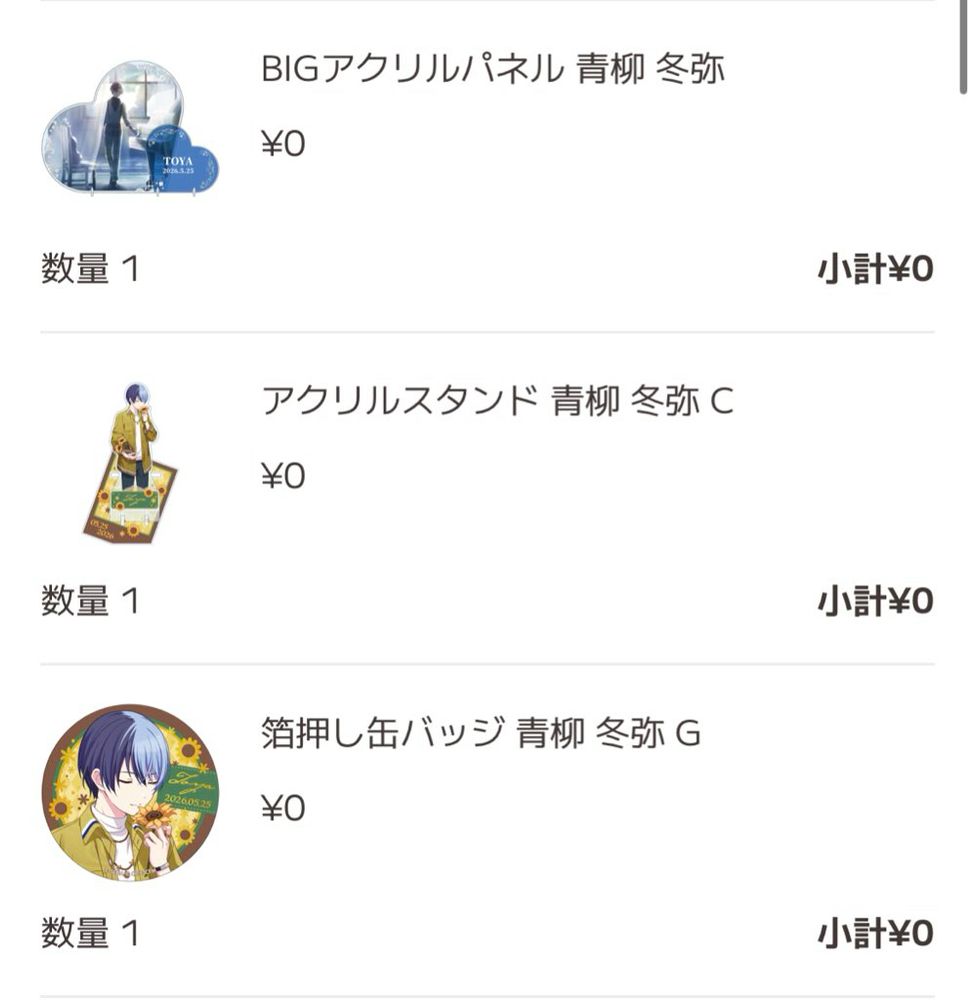The height and width of the screenshot is (1000, 975).
Task: Open the BIGアクリルパネル 青柳 冬弥 product image
Action: [x=130, y=128]
